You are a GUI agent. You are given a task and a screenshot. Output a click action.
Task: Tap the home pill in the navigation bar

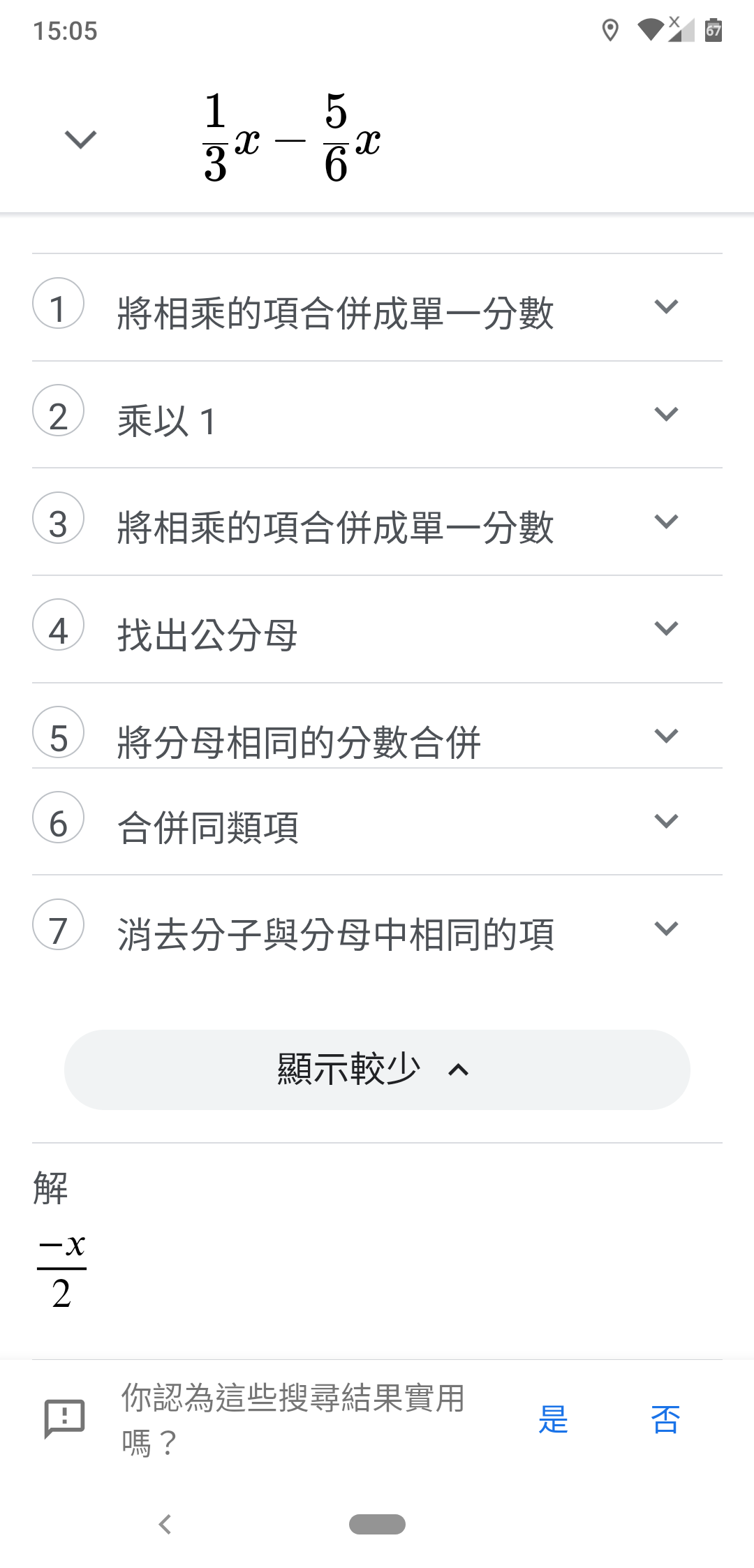[377, 1524]
